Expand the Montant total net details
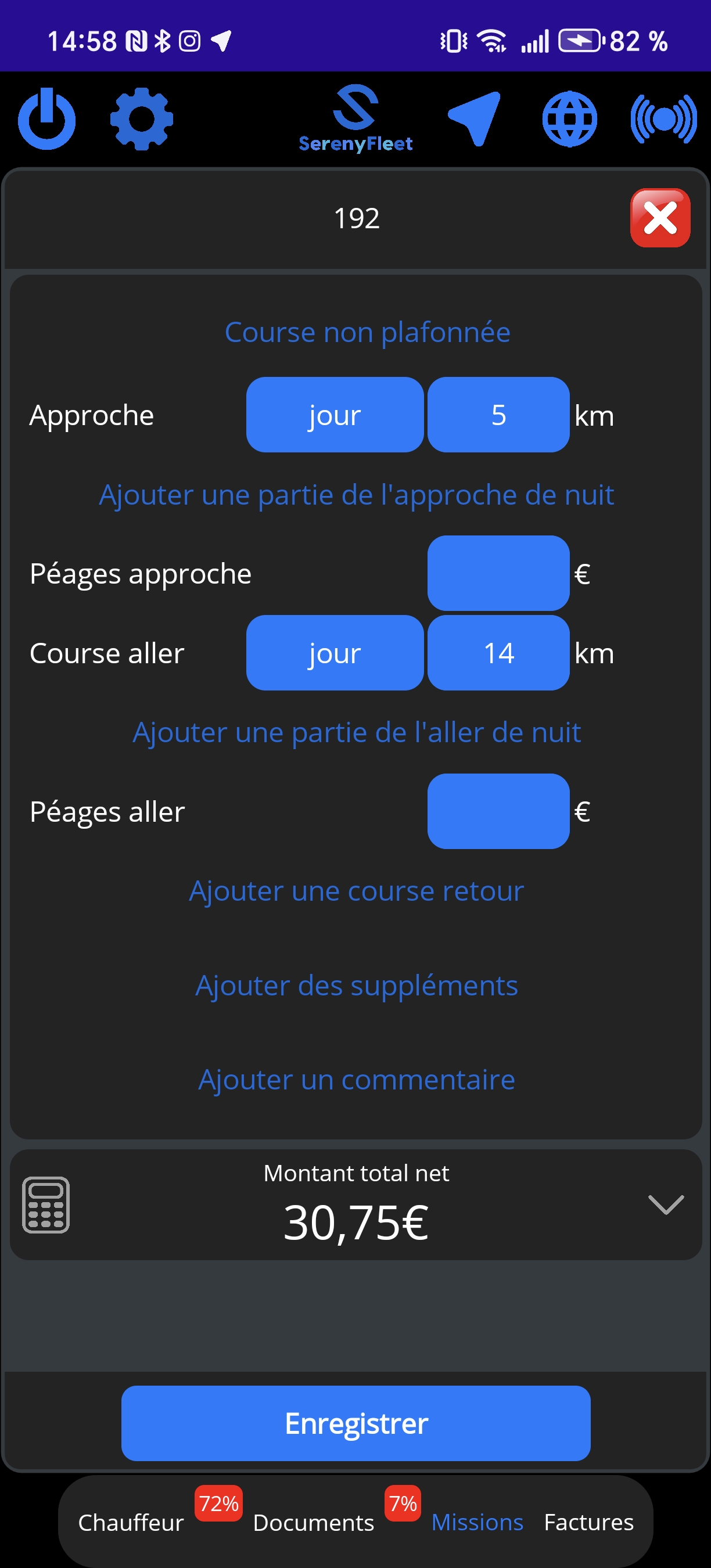The image size is (711, 1568). point(665,1204)
